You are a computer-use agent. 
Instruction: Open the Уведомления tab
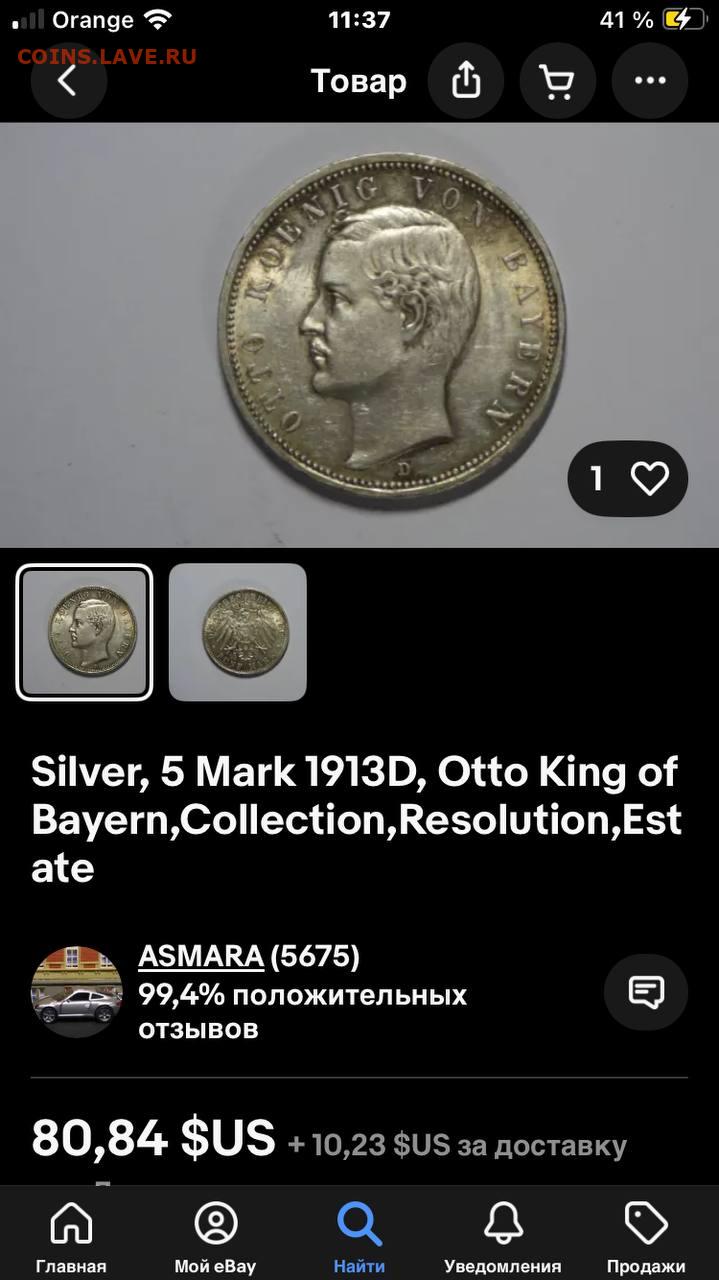tap(503, 1236)
